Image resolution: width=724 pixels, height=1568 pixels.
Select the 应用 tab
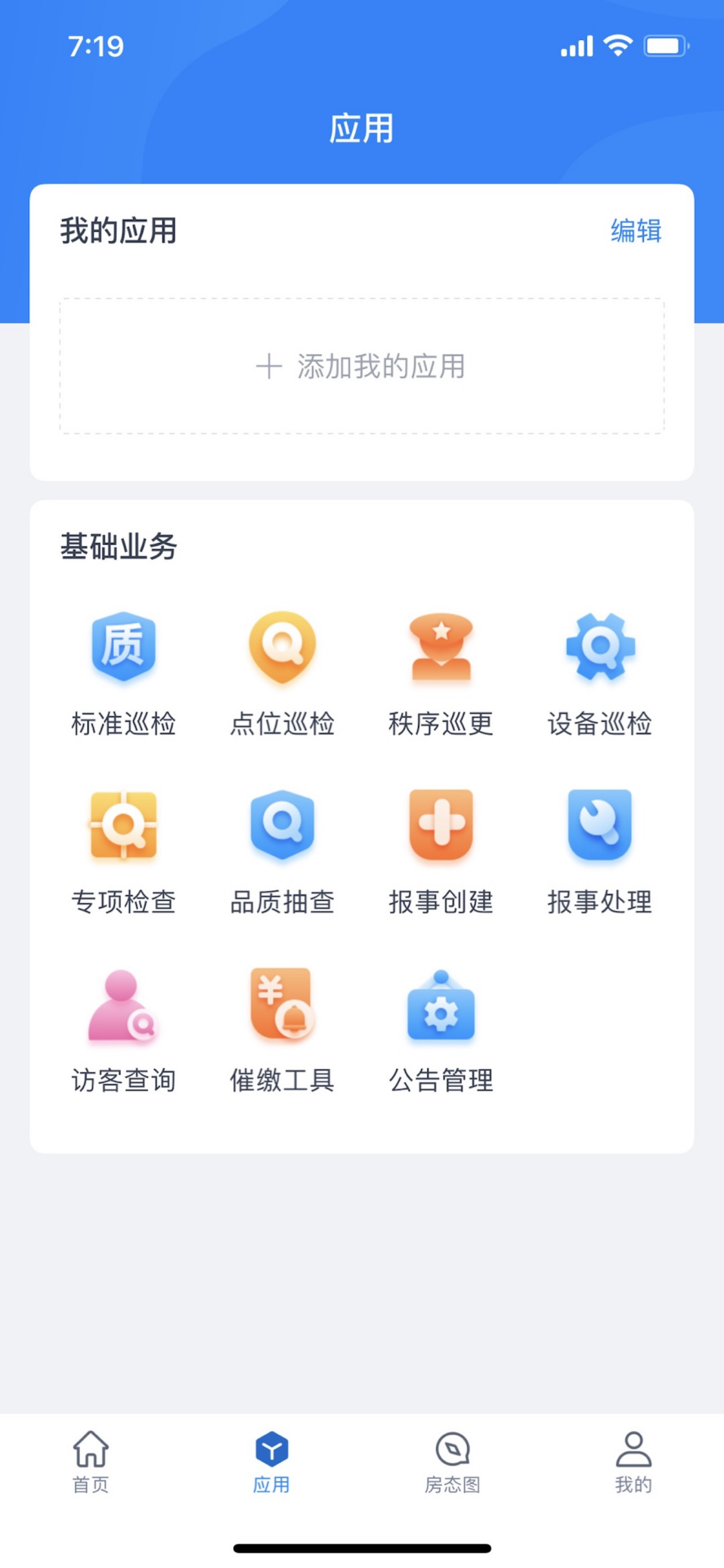point(271,1462)
